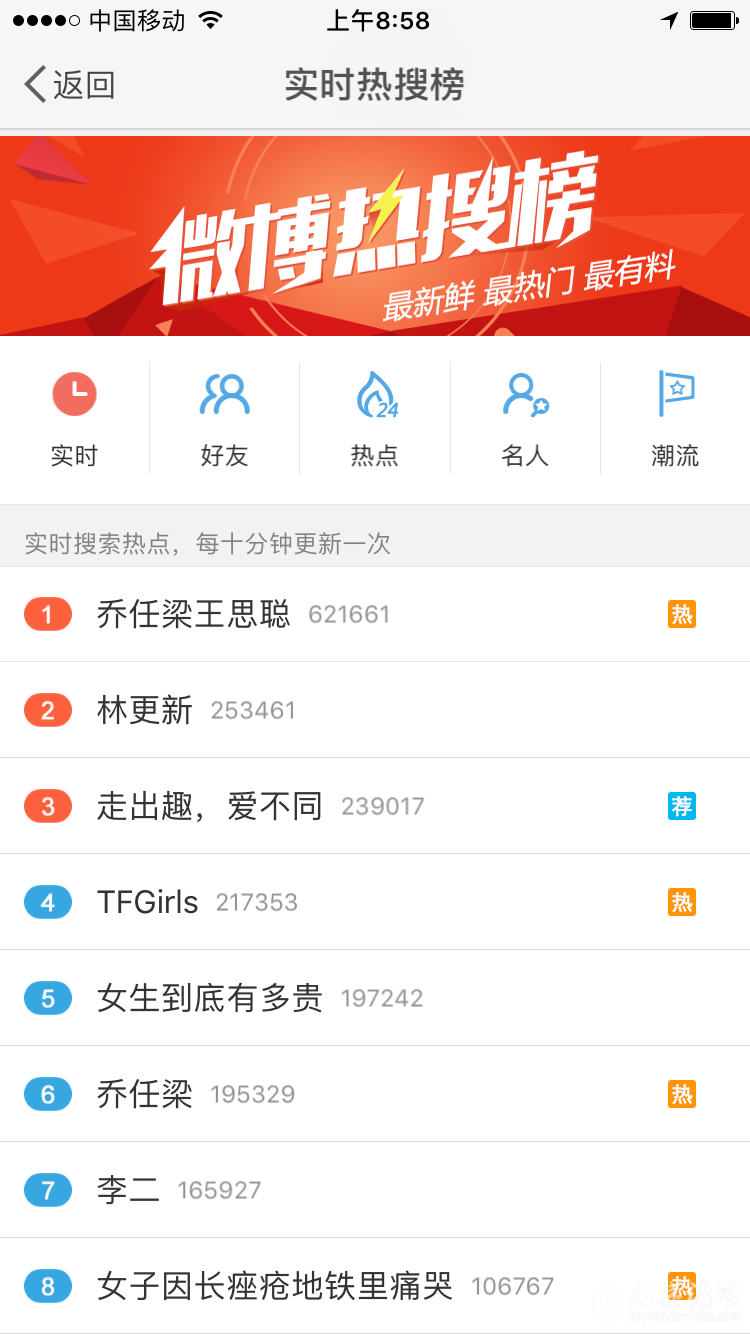
Task: Open the 微博热搜榜 banner
Action: pos(375,236)
